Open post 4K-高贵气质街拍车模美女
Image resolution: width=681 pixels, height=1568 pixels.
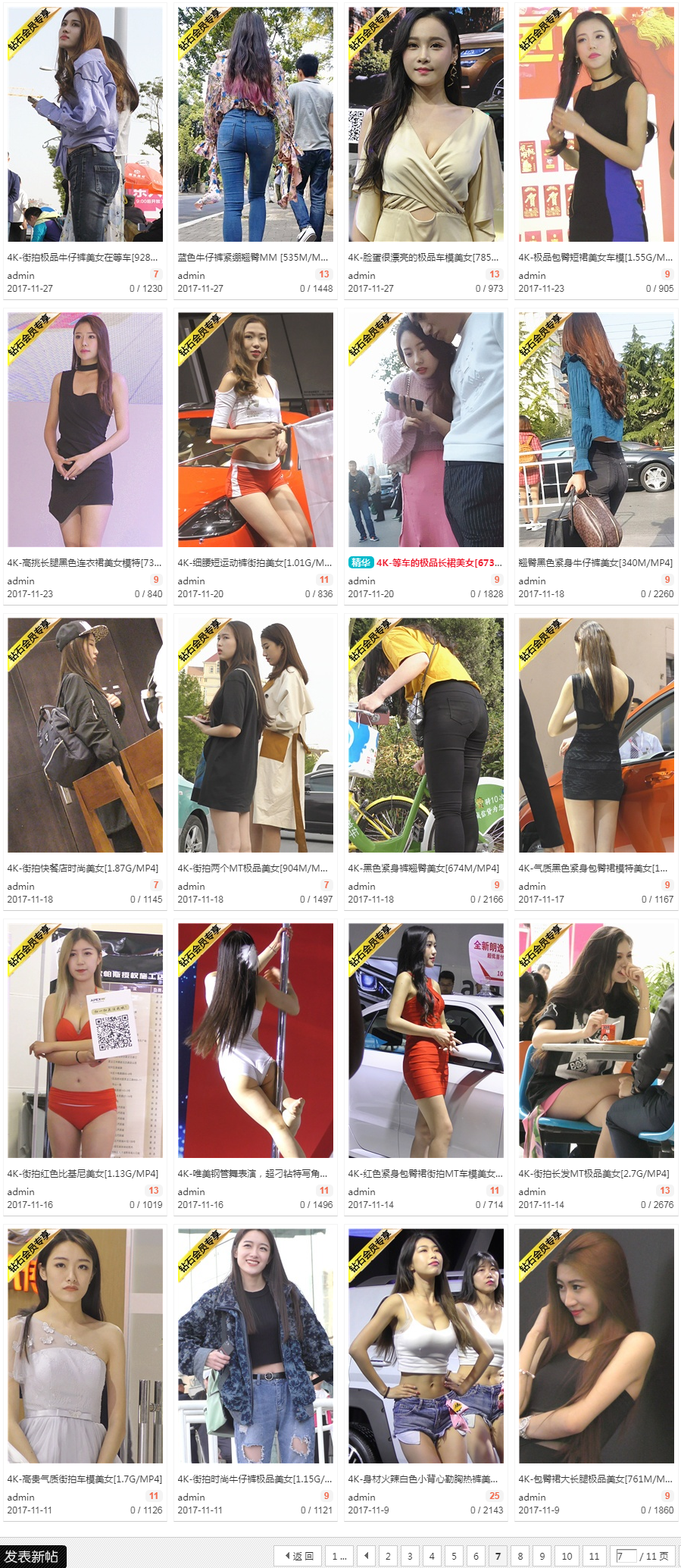[84, 1479]
